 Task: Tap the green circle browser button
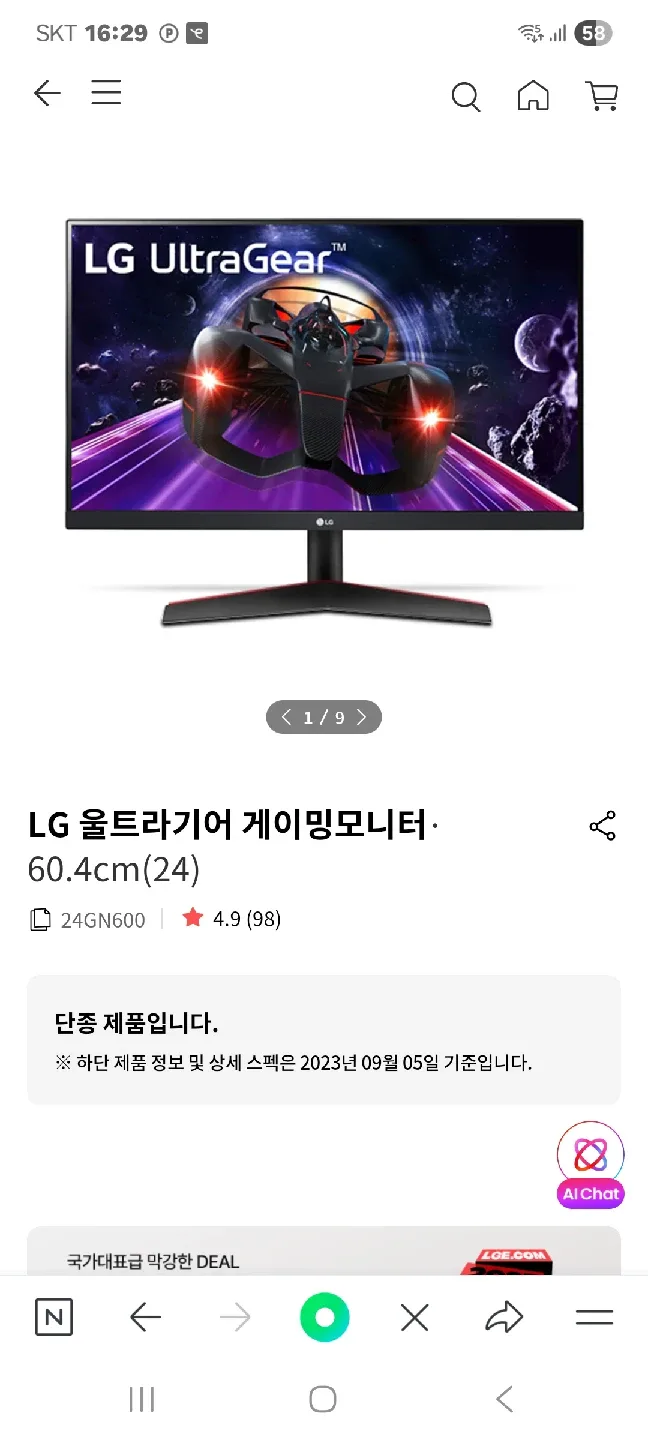point(324,1318)
